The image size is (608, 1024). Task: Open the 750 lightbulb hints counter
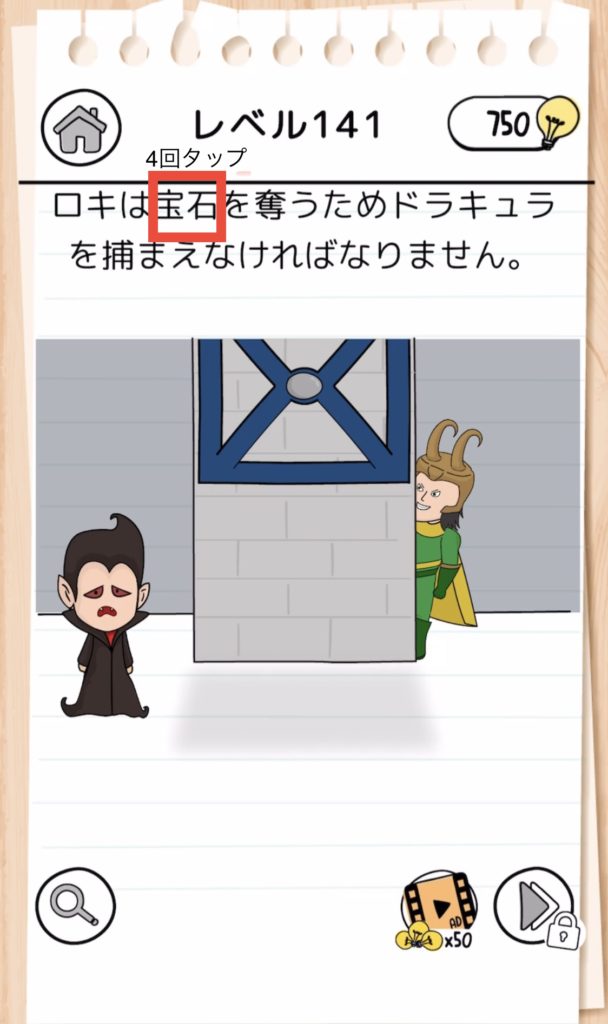point(510,126)
